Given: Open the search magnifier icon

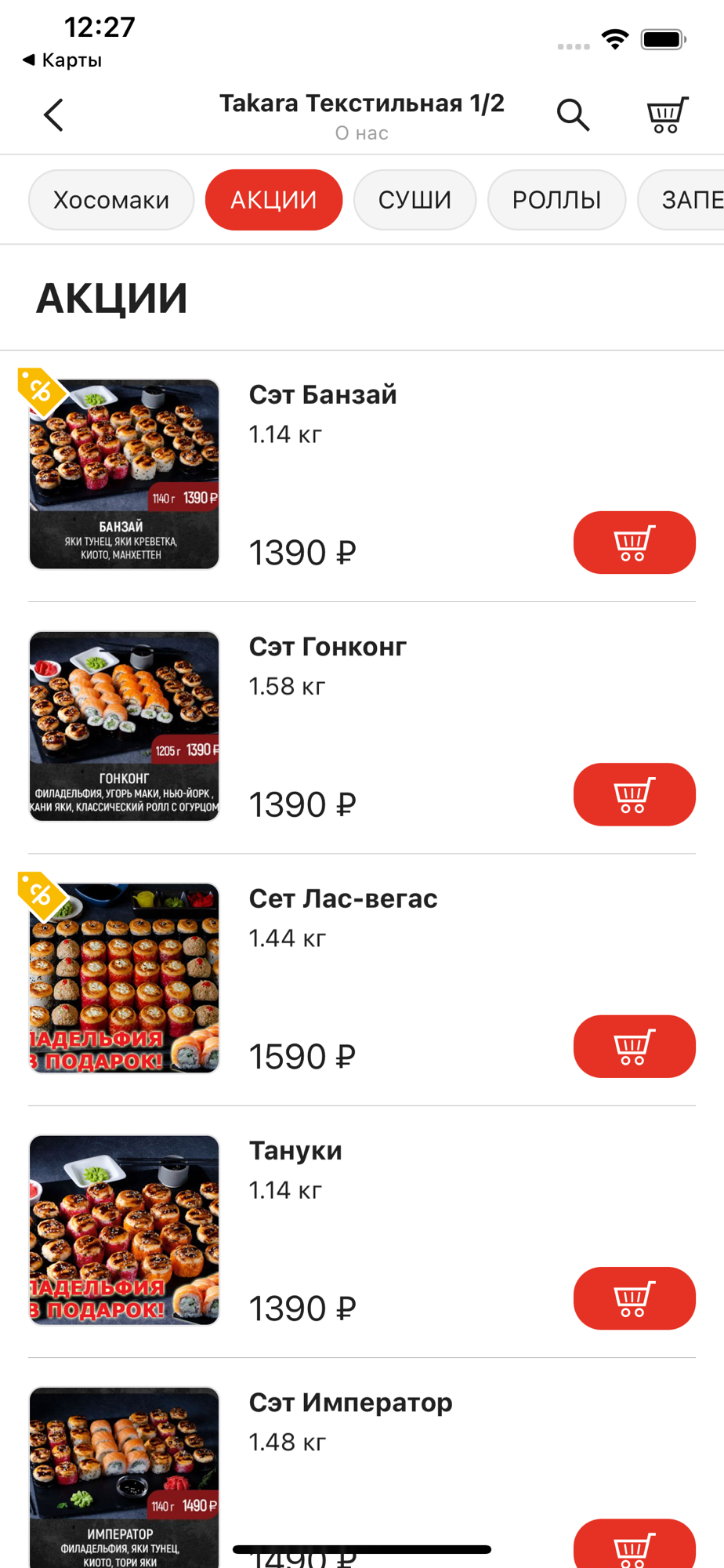Looking at the screenshot, I should (x=573, y=115).
